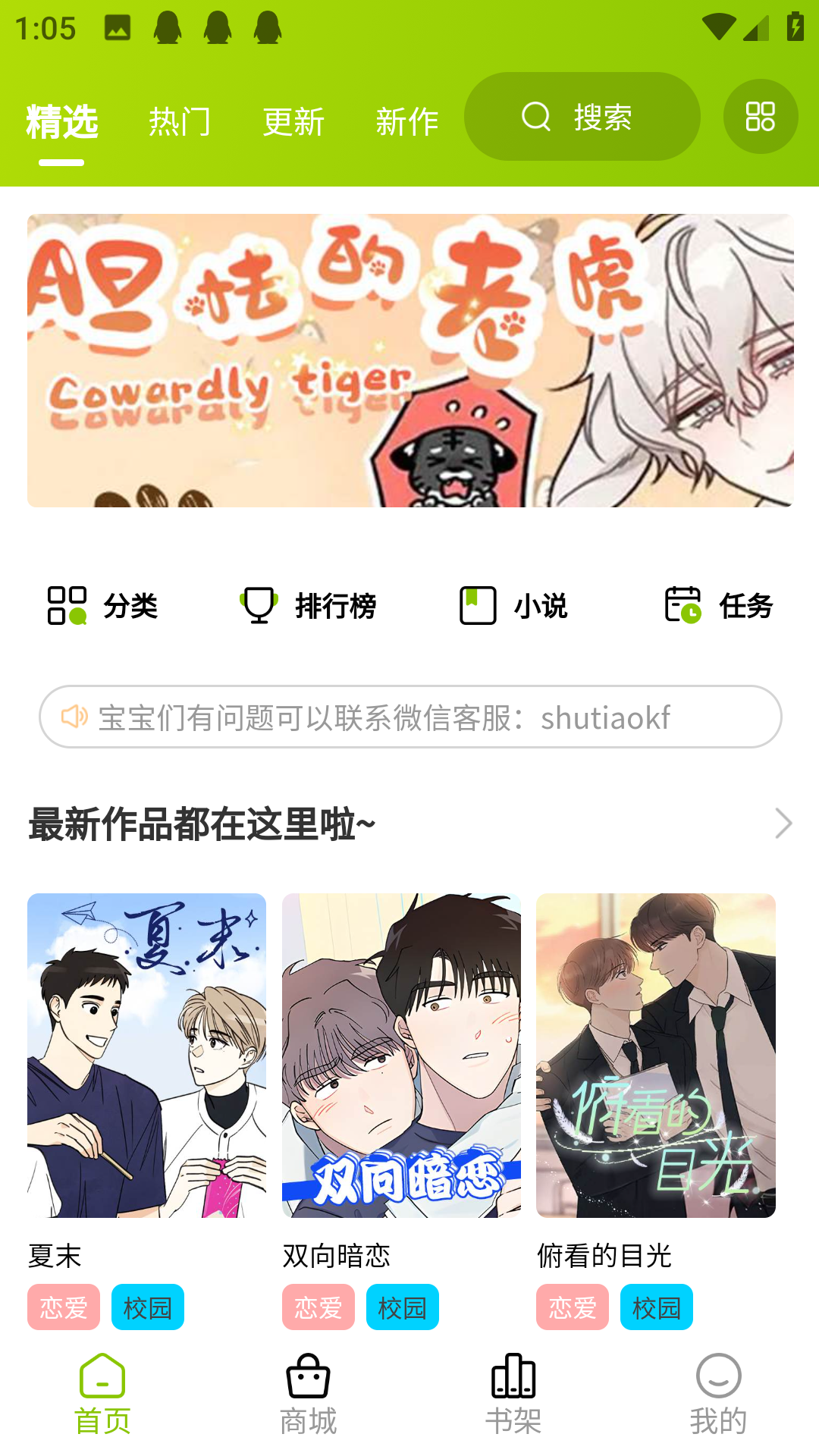
Task: Tap the 校园 tag under 夏末
Action: (148, 1307)
